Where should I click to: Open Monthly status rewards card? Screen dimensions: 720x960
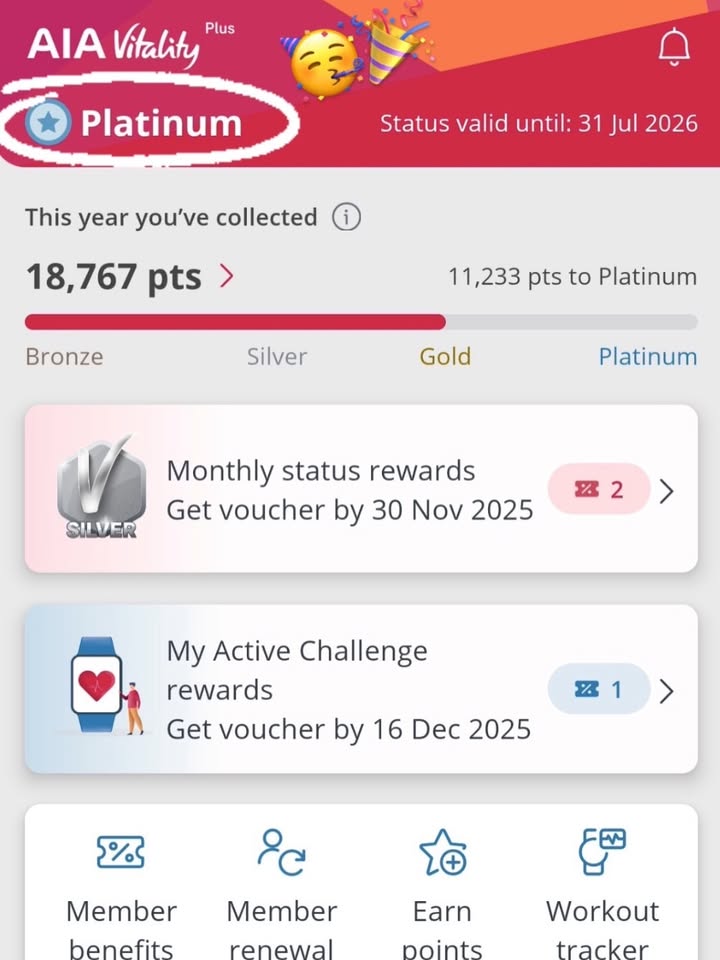(360, 489)
